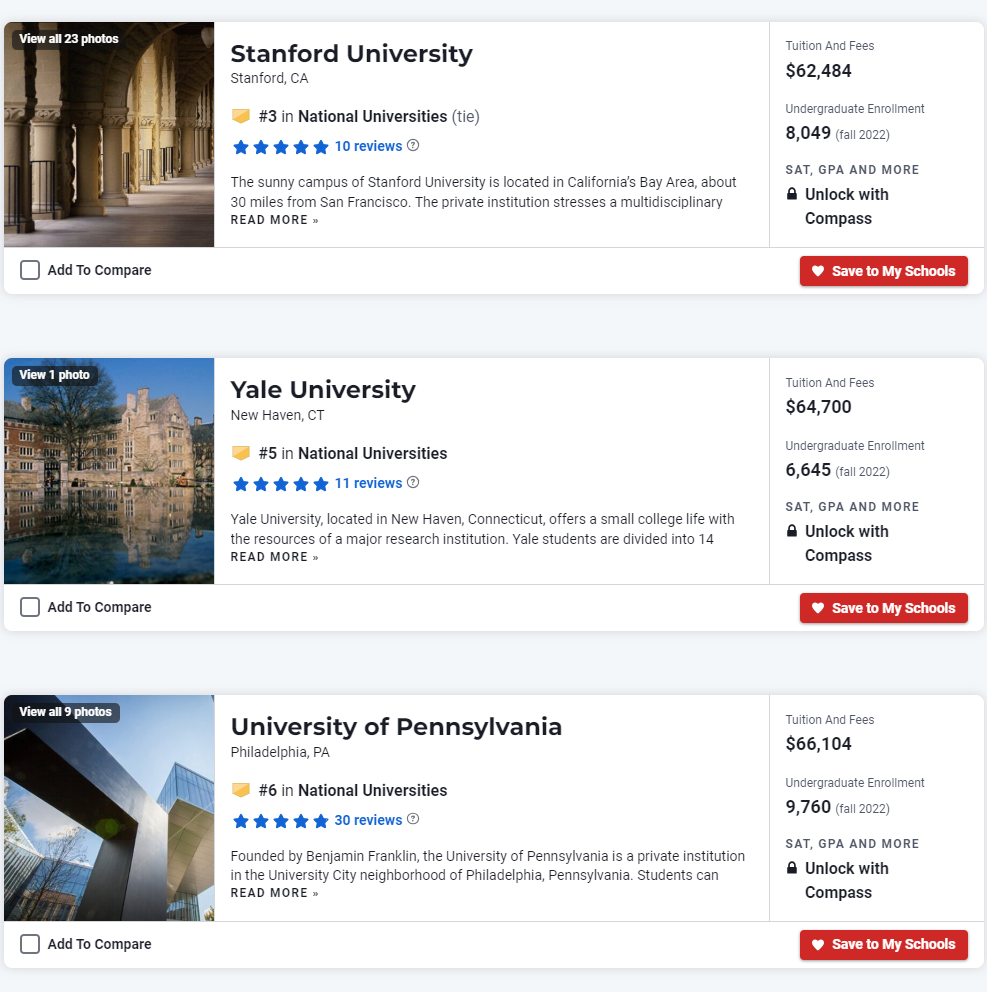987x992 pixels.
Task: Open University of Pennsylvania's 30 reviews link
Action: coord(368,820)
